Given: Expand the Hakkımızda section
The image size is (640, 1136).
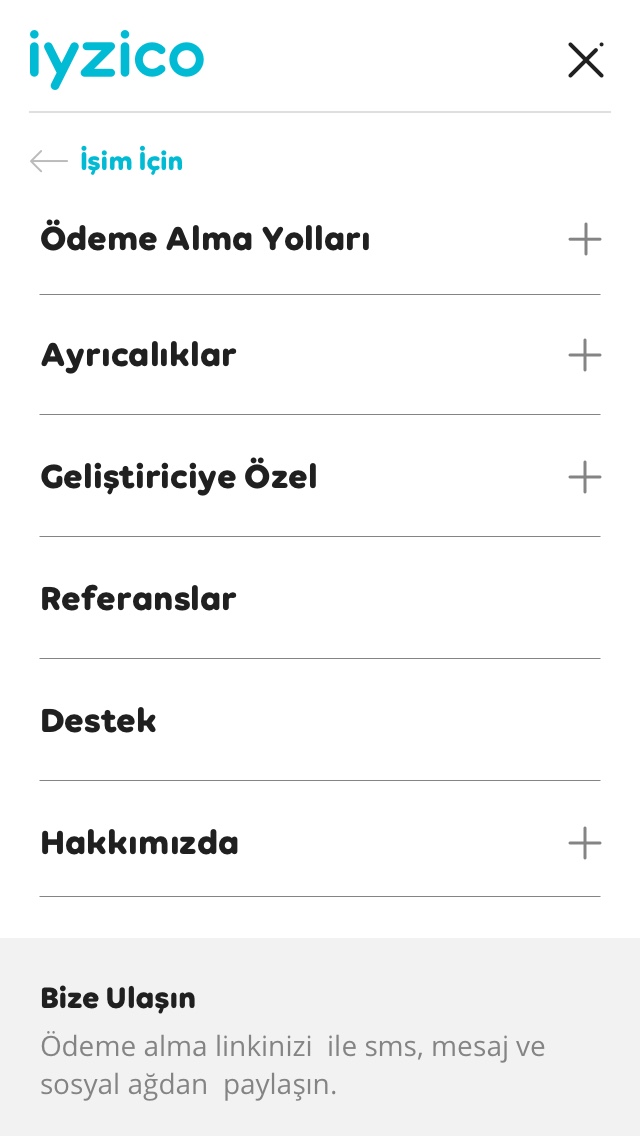Looking at the screenshot, I should click(x=584, y=843).
